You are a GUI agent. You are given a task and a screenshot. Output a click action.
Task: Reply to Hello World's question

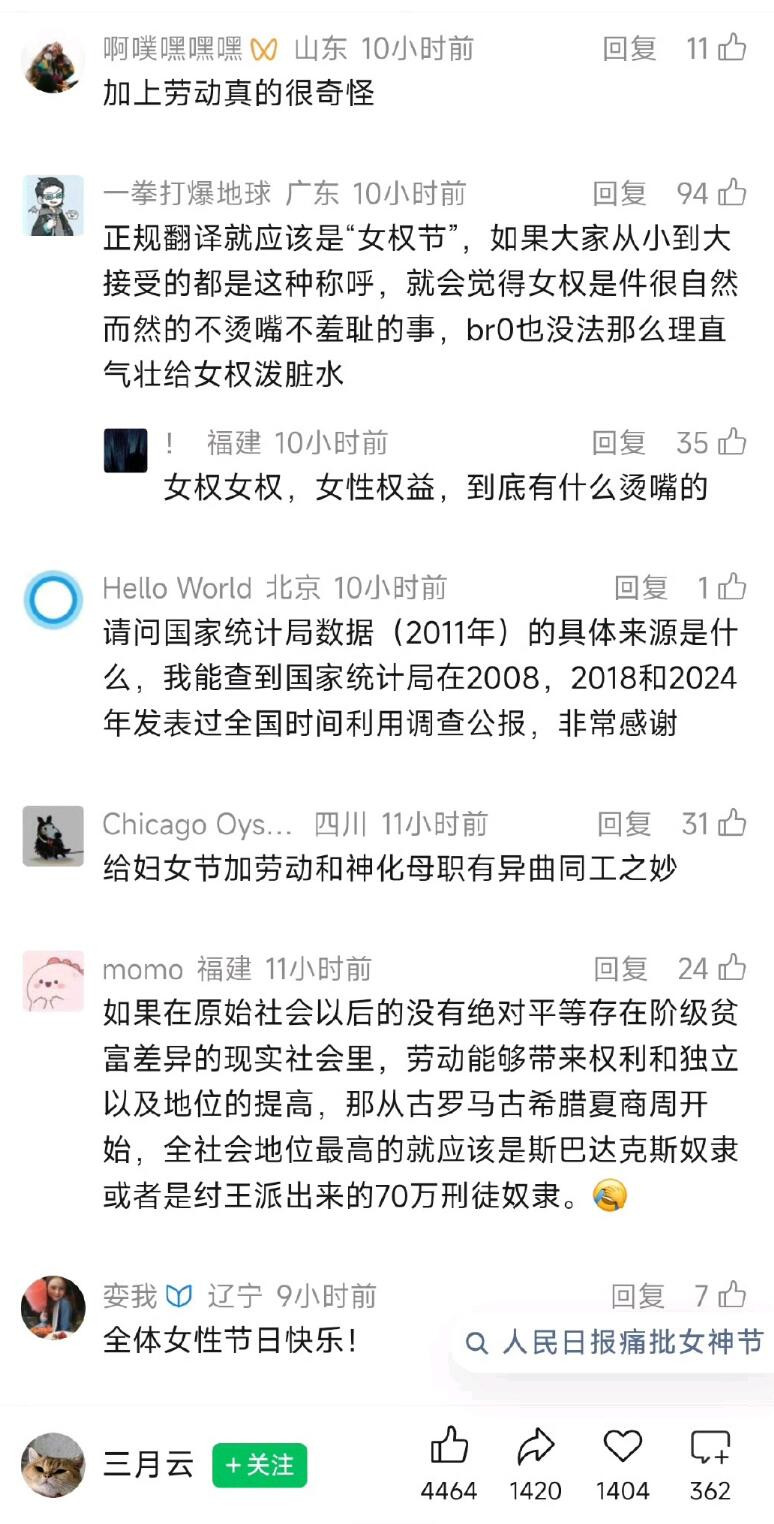(x=641, y=587)
